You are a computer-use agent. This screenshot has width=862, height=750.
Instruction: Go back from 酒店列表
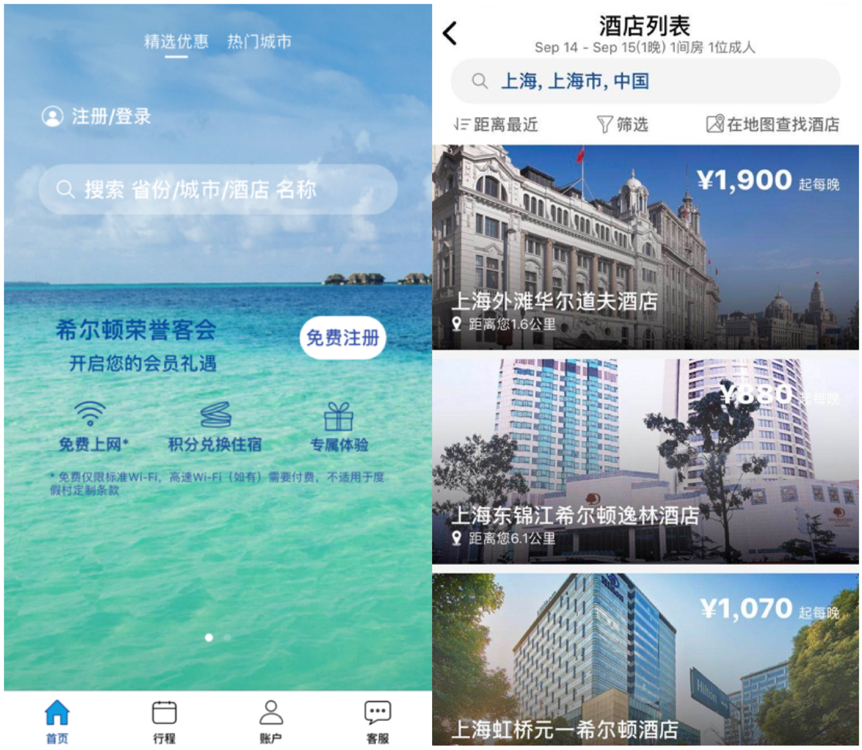(x=450, y=33)
